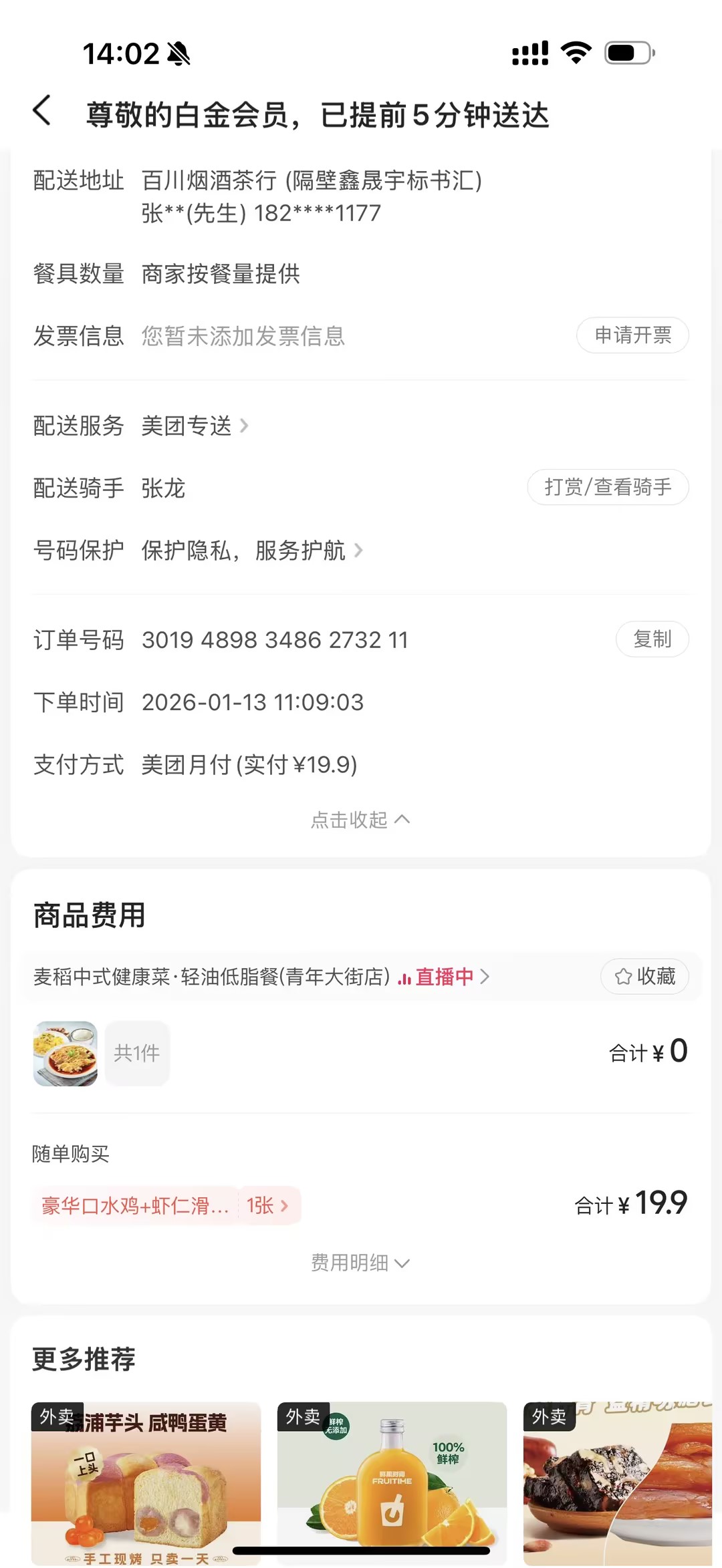Open the 100% 鲜榨 orange juice card

(x=392, y=1483)
